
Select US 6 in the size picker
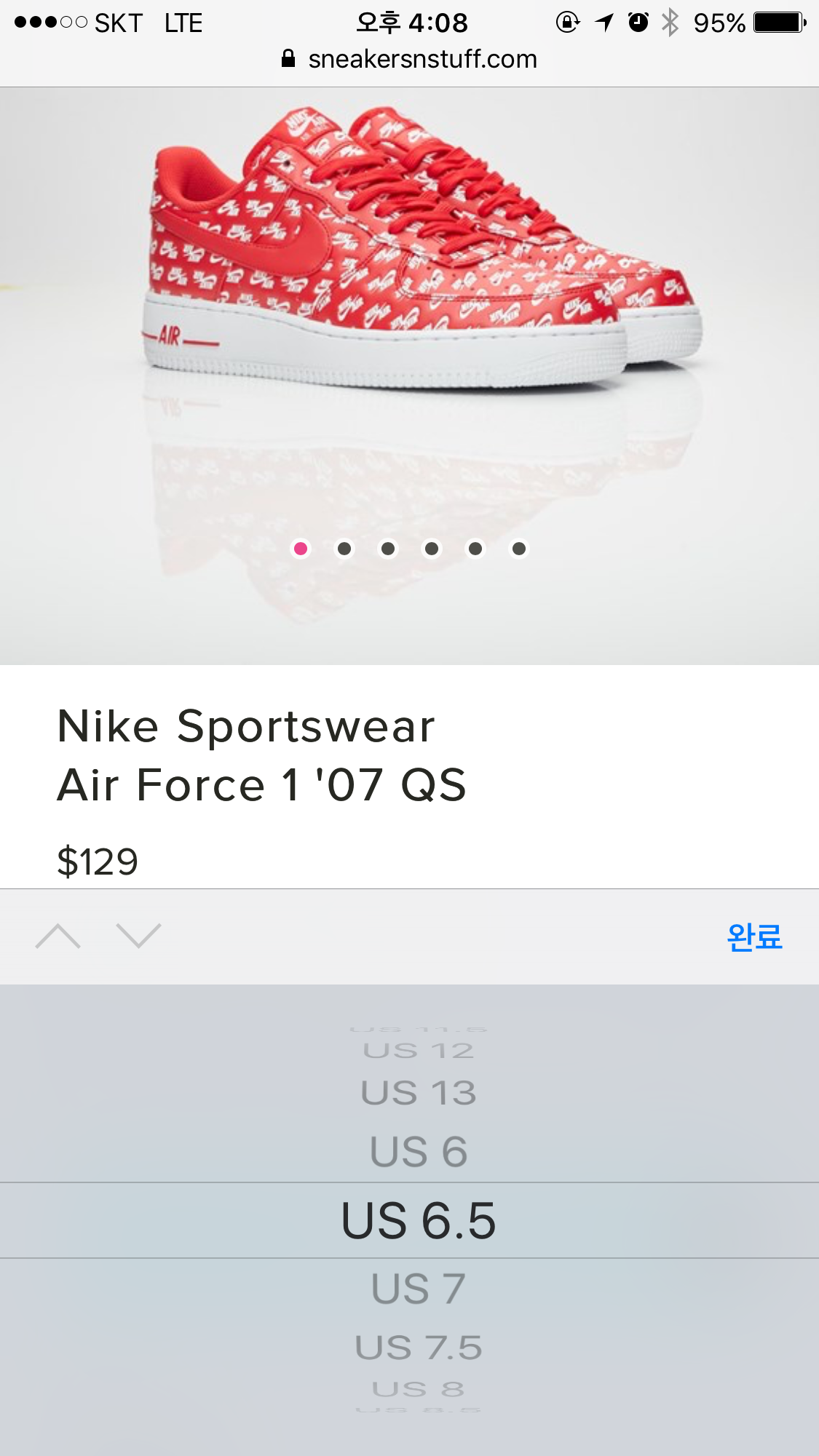point(418,1152)
